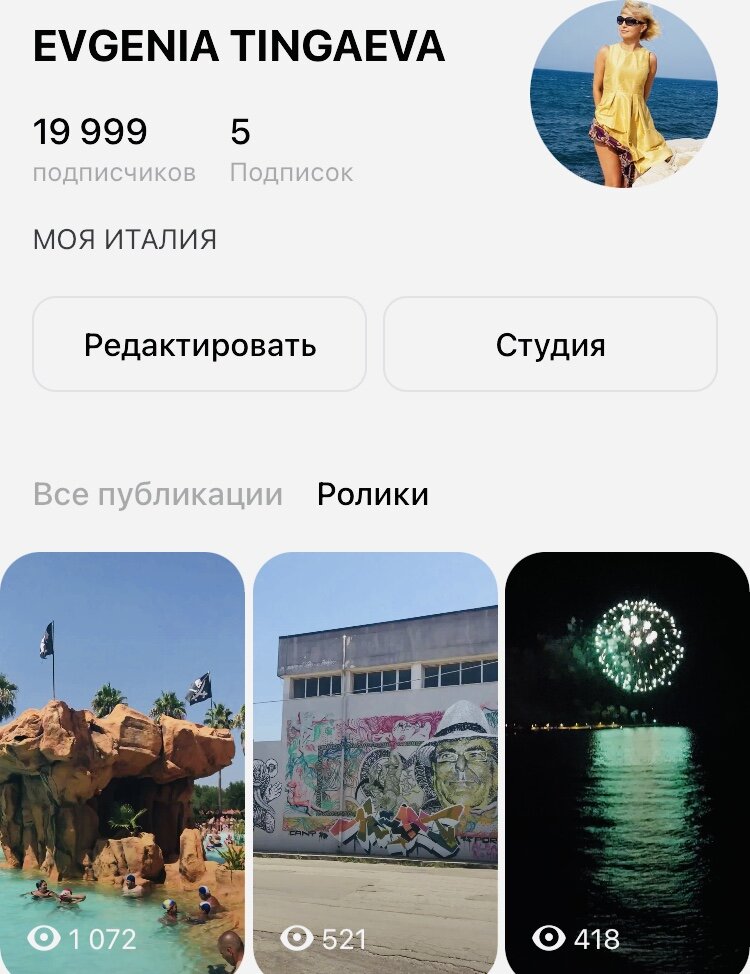Open the list of 5 Подписок
The width and height of the screenshot is (750, 974).
click(290, 148)
